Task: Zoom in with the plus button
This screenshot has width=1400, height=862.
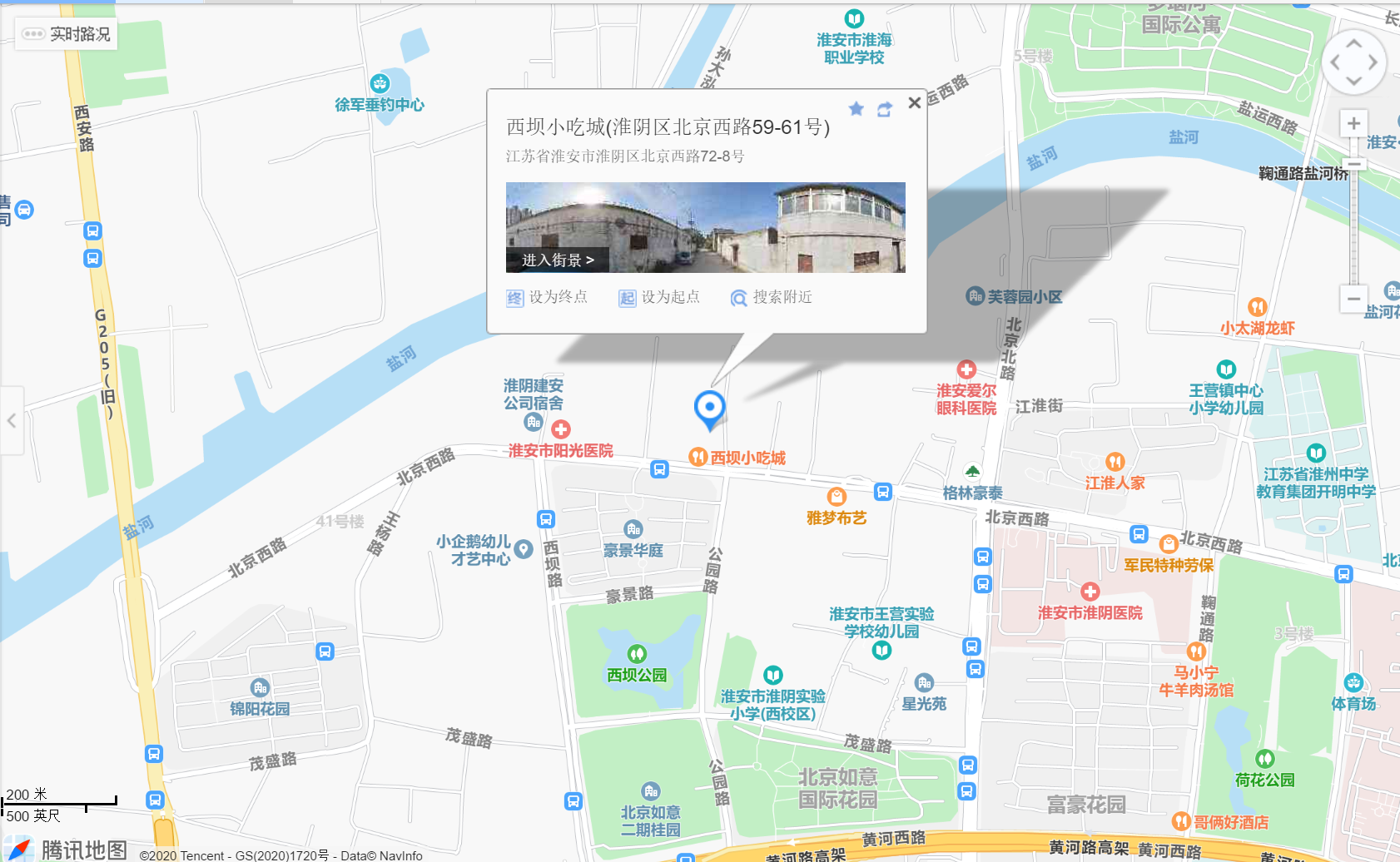Action: pos(1353,124)
